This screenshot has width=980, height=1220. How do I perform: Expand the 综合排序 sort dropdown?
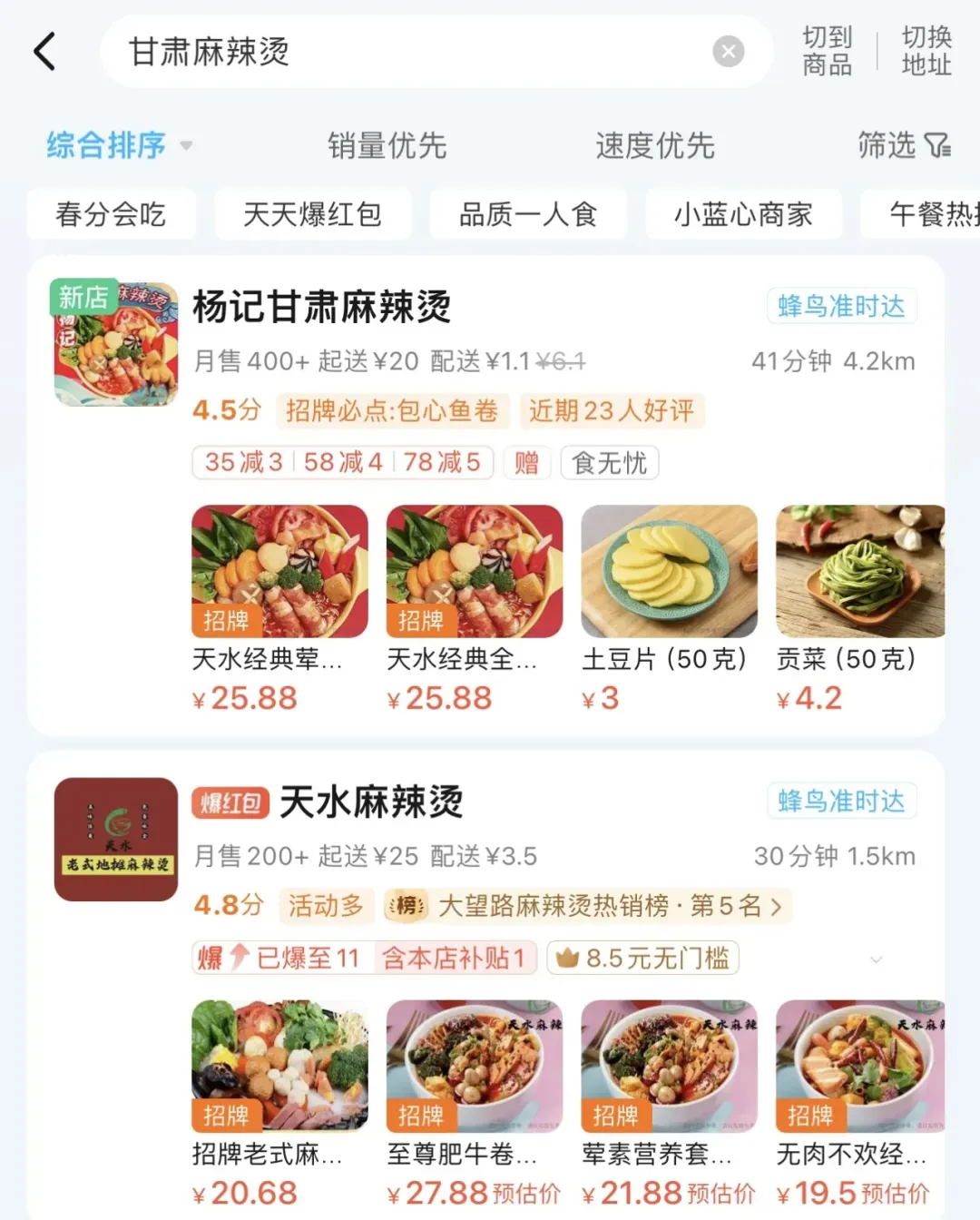coord(119,145)
